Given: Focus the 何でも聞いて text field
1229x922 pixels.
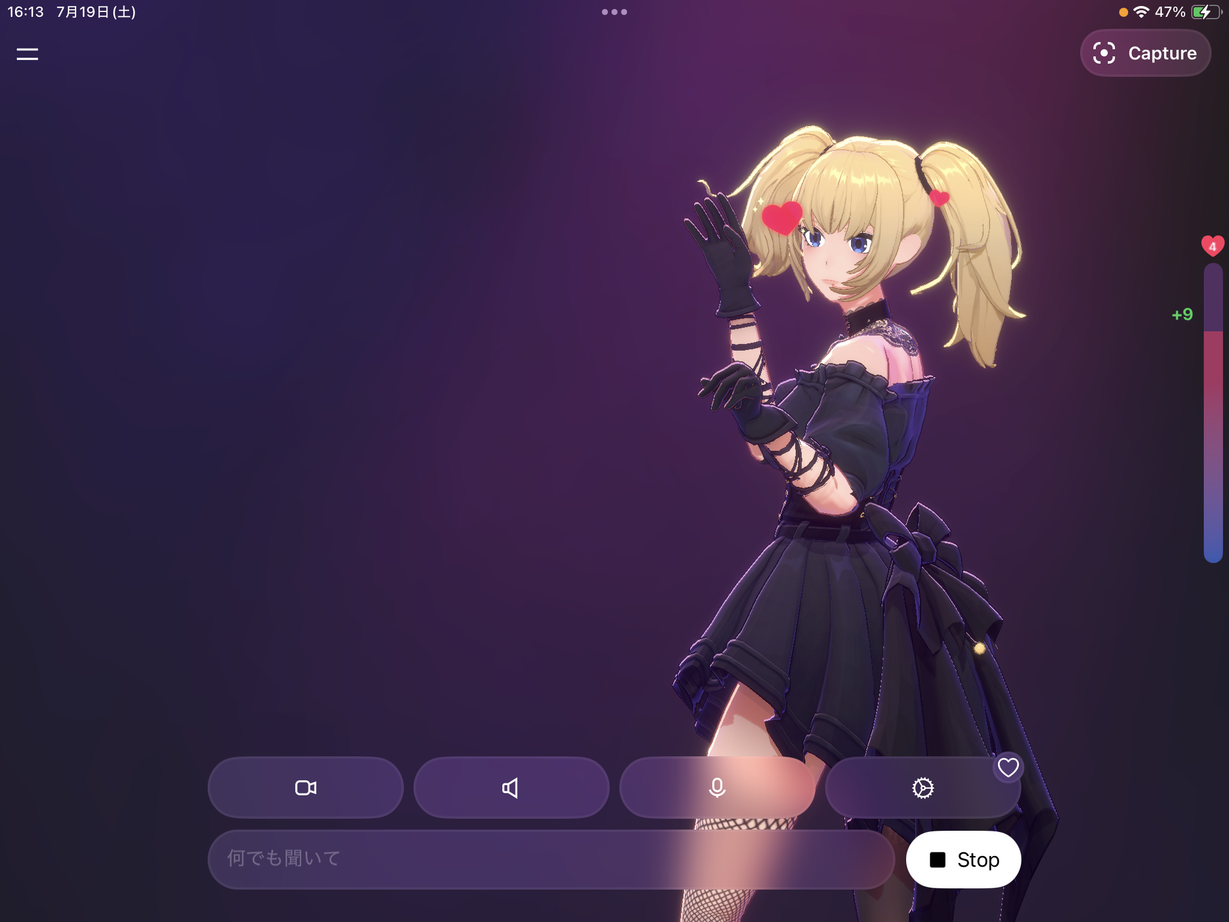Looking at the screenshot, I should tap(550, 859).
